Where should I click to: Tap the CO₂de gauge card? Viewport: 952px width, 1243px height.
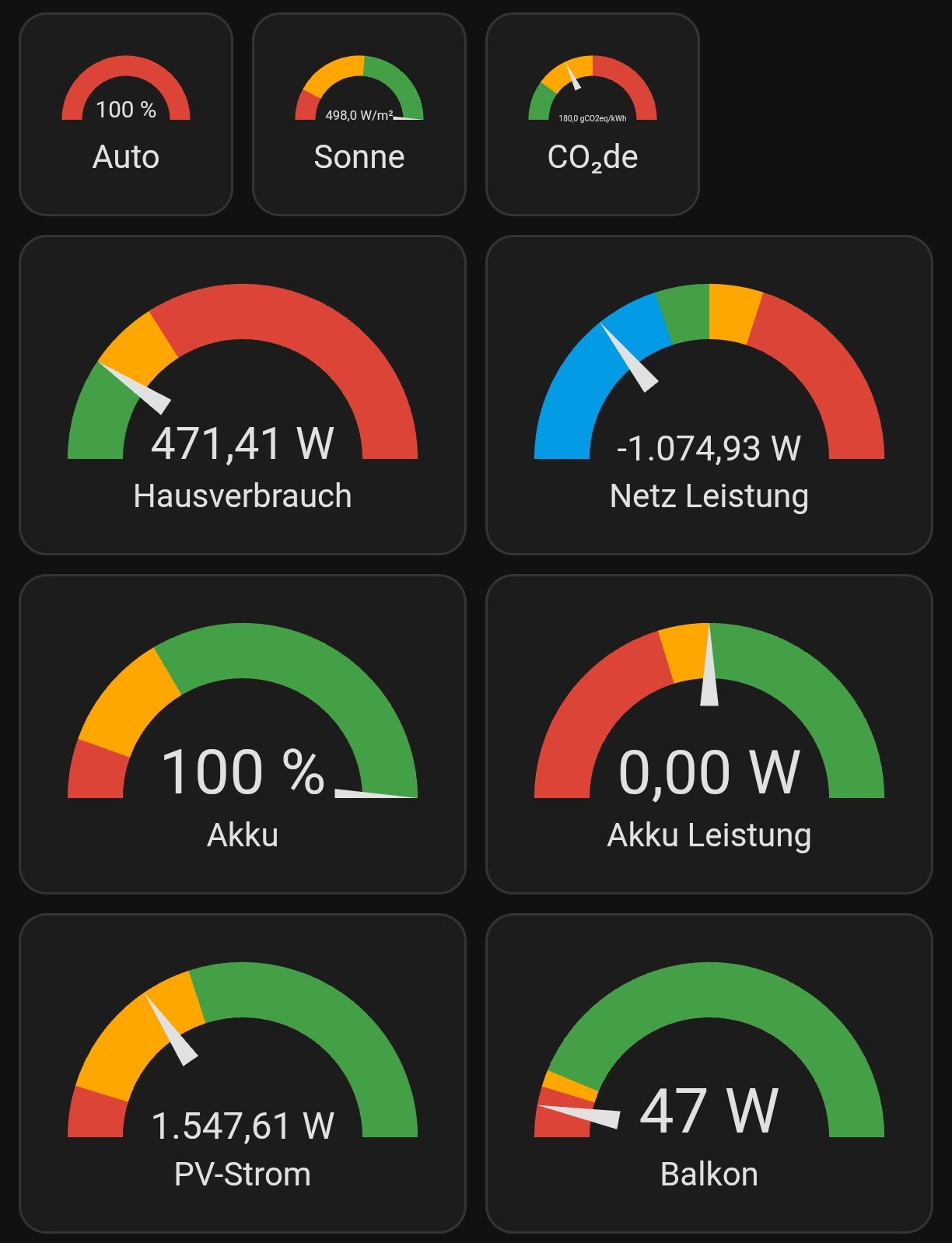(593, 114)
